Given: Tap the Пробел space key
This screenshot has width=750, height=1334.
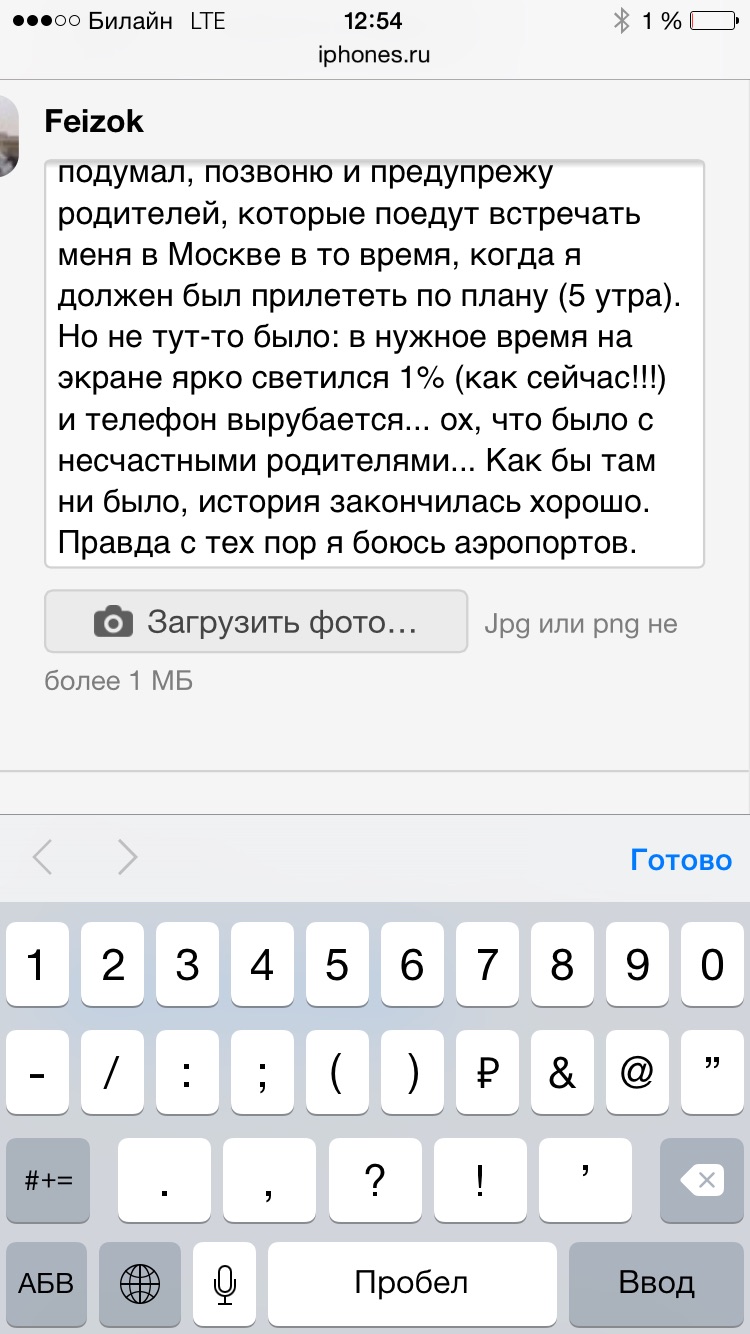Looking at the screenshot, I should (x=411, y=1283).
